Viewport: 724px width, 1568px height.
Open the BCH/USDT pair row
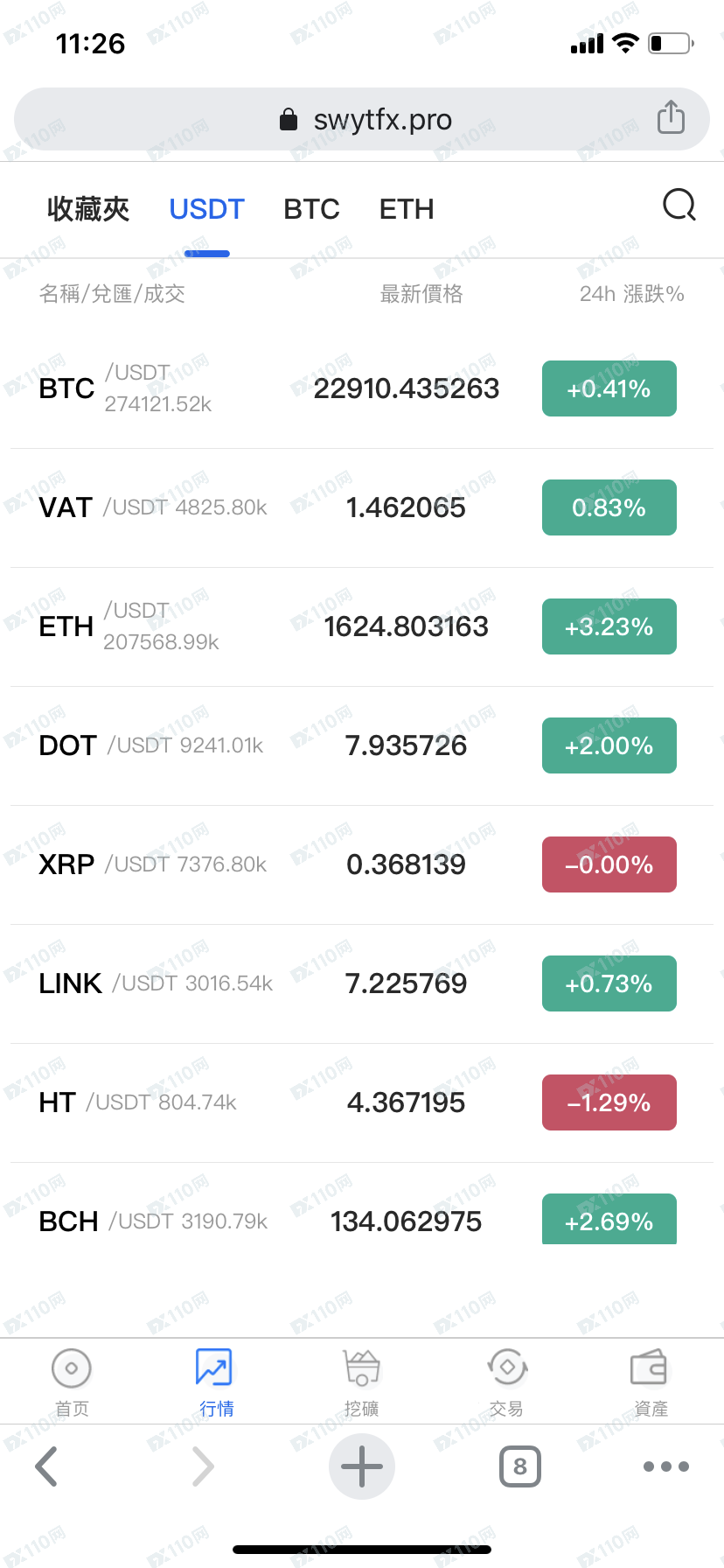362,1221
